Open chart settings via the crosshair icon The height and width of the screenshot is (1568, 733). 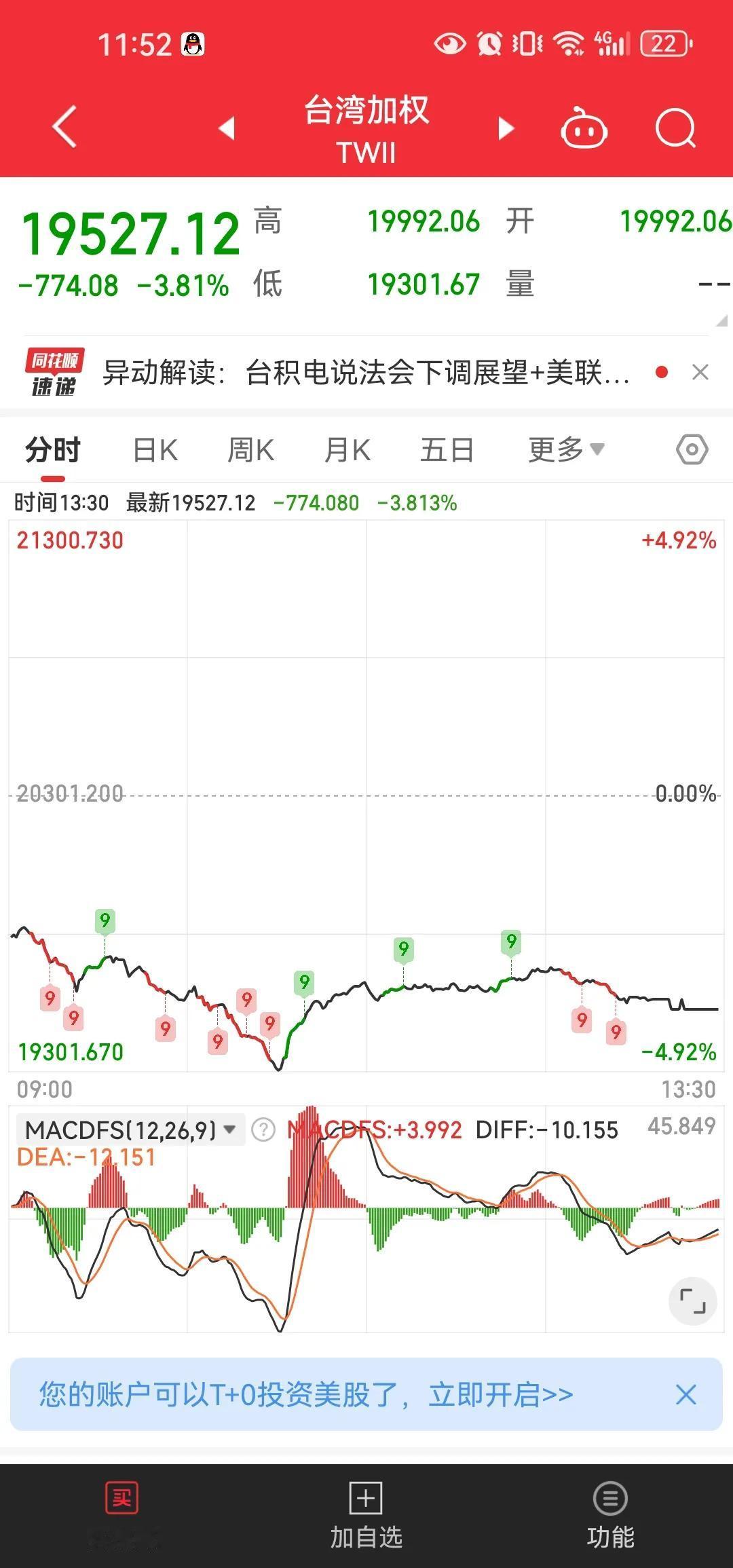coord(692,449)
